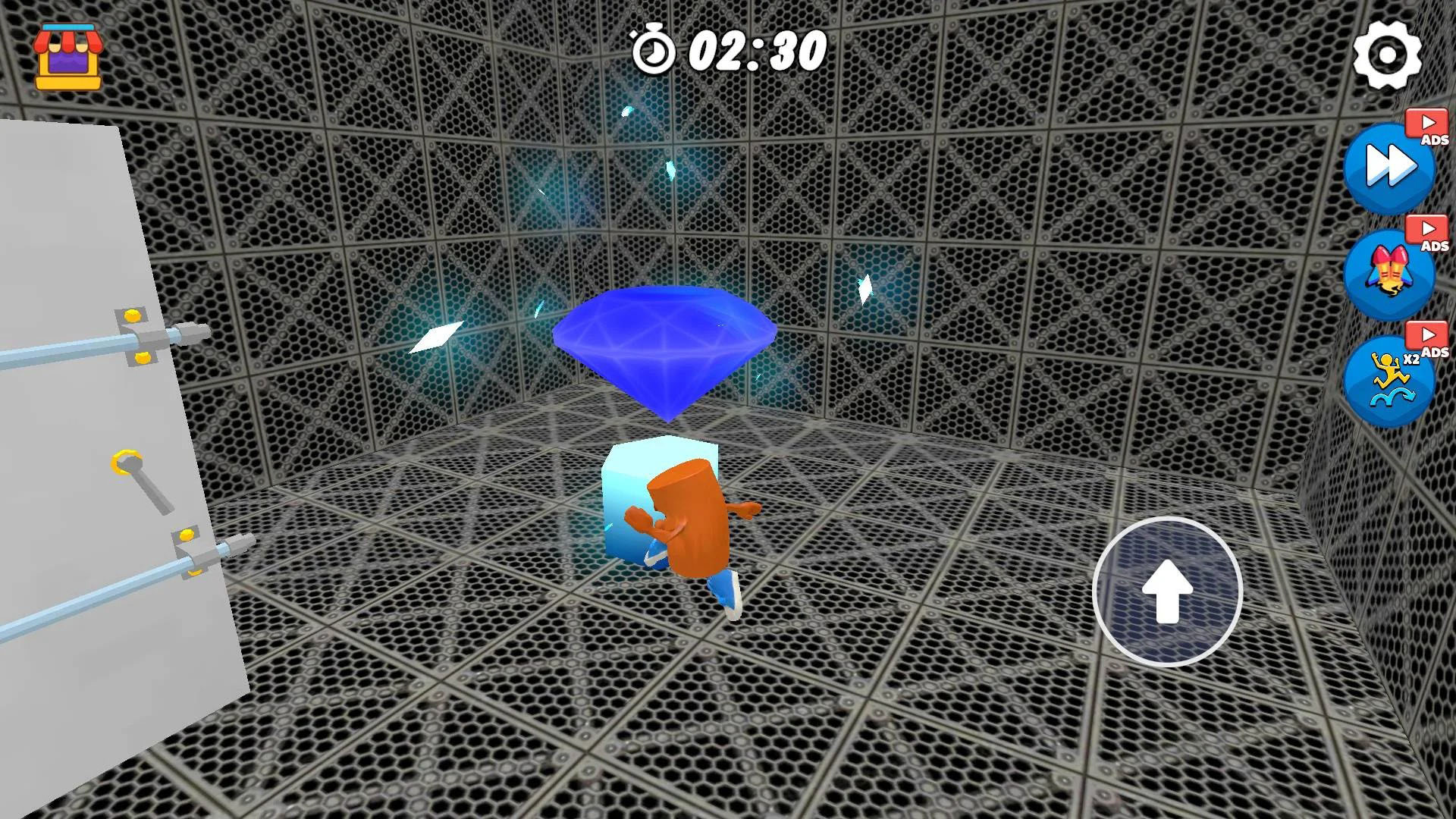Activate the jetpack ad power-up
The height and width of the screenshot is (819, 1456).
[1389, 273]
